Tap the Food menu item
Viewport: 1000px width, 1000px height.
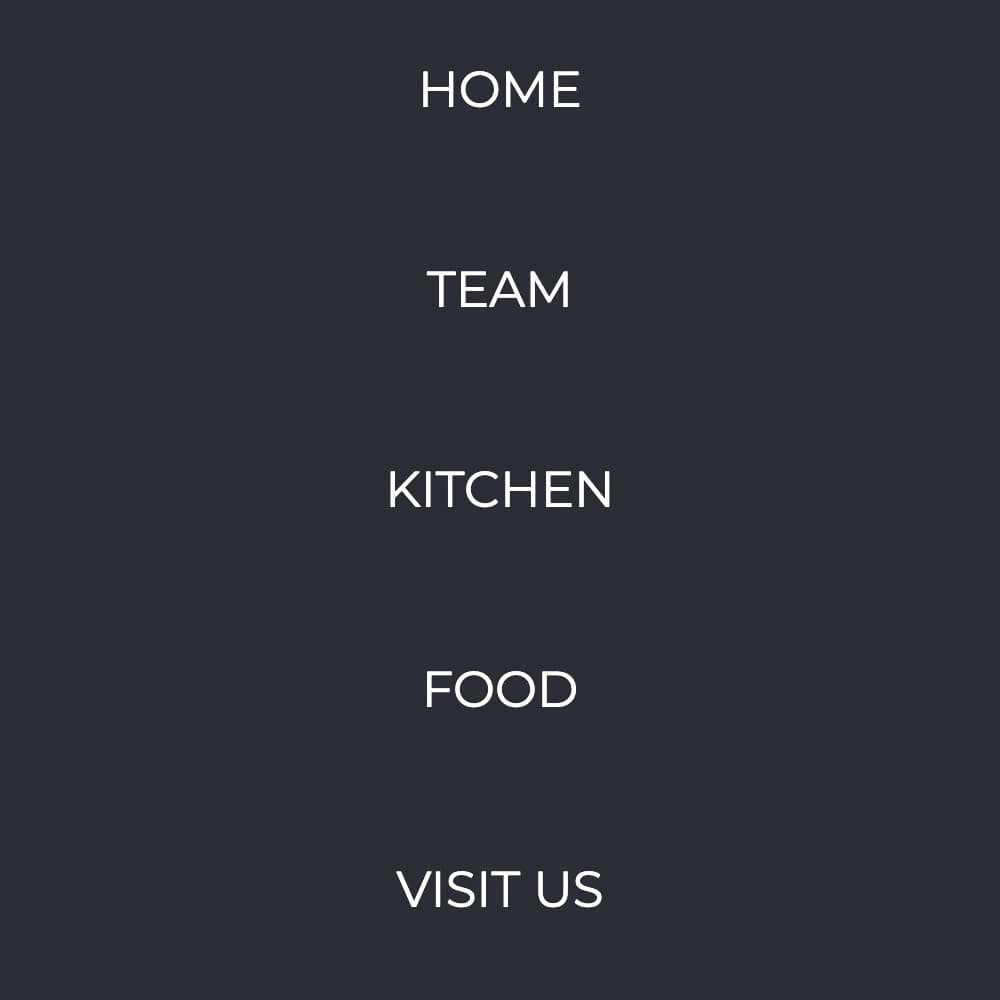click(499, 690)
